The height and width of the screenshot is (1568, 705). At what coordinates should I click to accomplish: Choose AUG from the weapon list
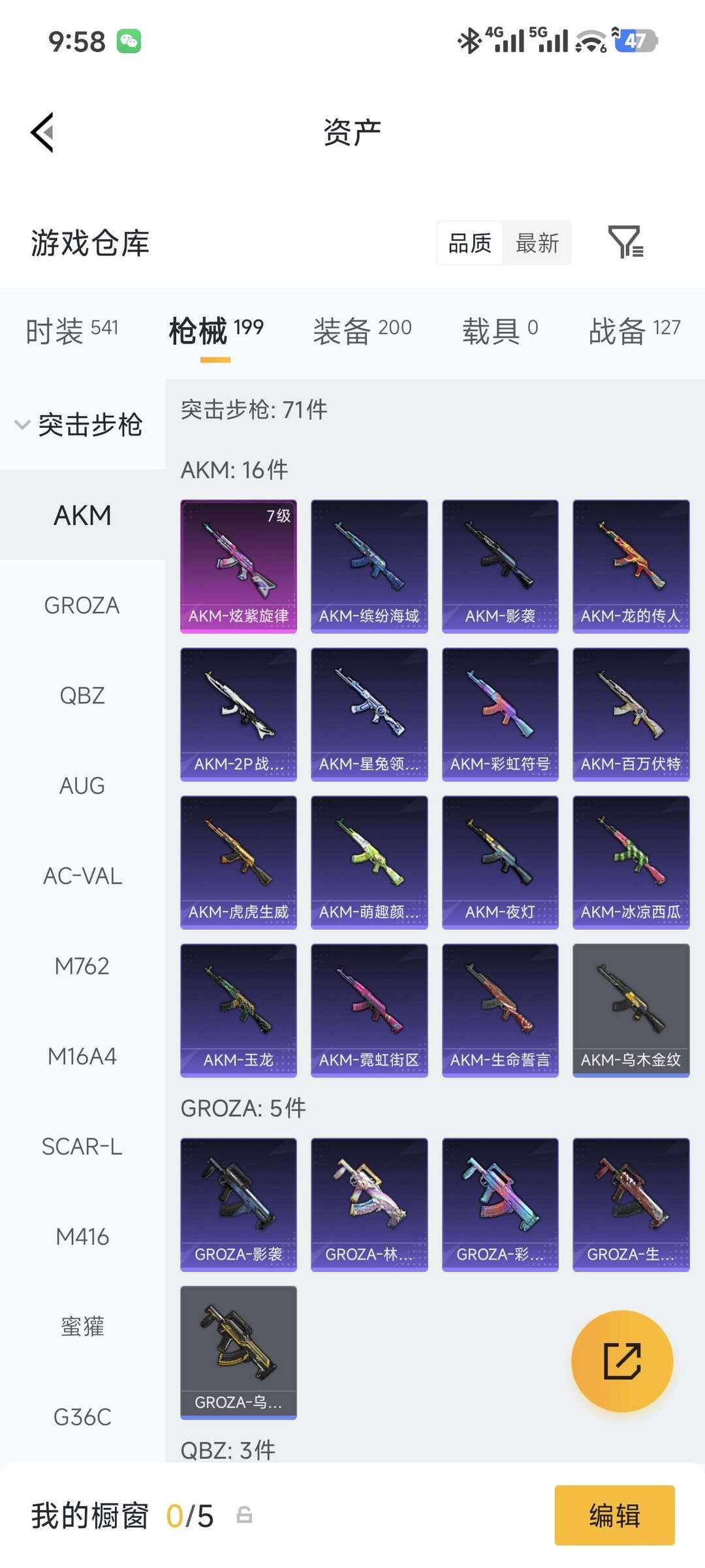coord(82,786)
